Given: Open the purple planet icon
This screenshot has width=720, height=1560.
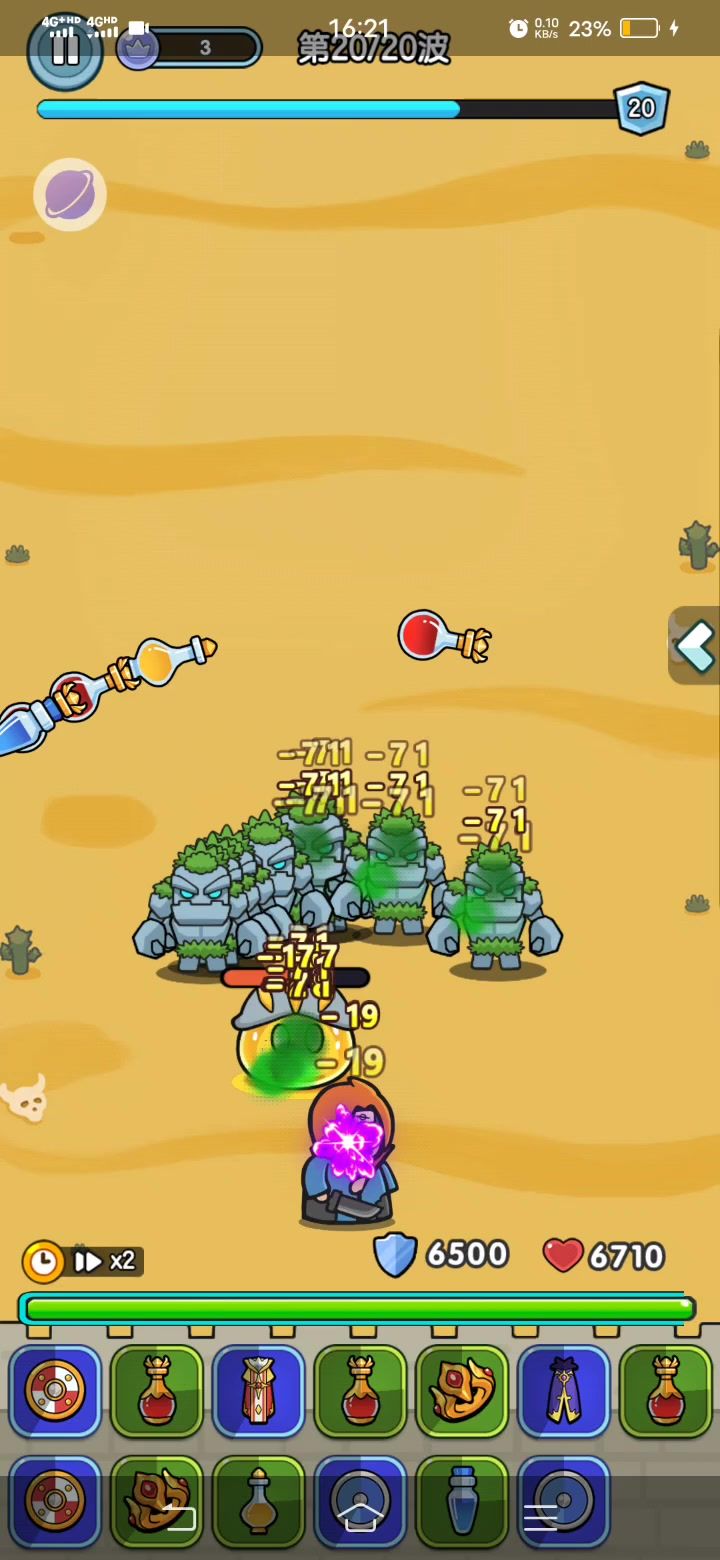Looking at the screenshot, I should click(x=70, y=194).
